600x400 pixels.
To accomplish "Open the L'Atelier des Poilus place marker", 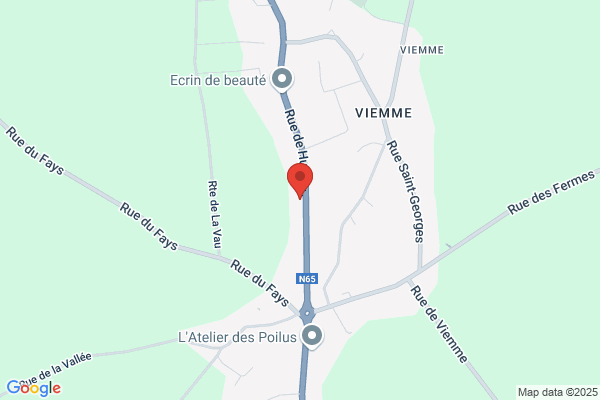I will 312,336.
